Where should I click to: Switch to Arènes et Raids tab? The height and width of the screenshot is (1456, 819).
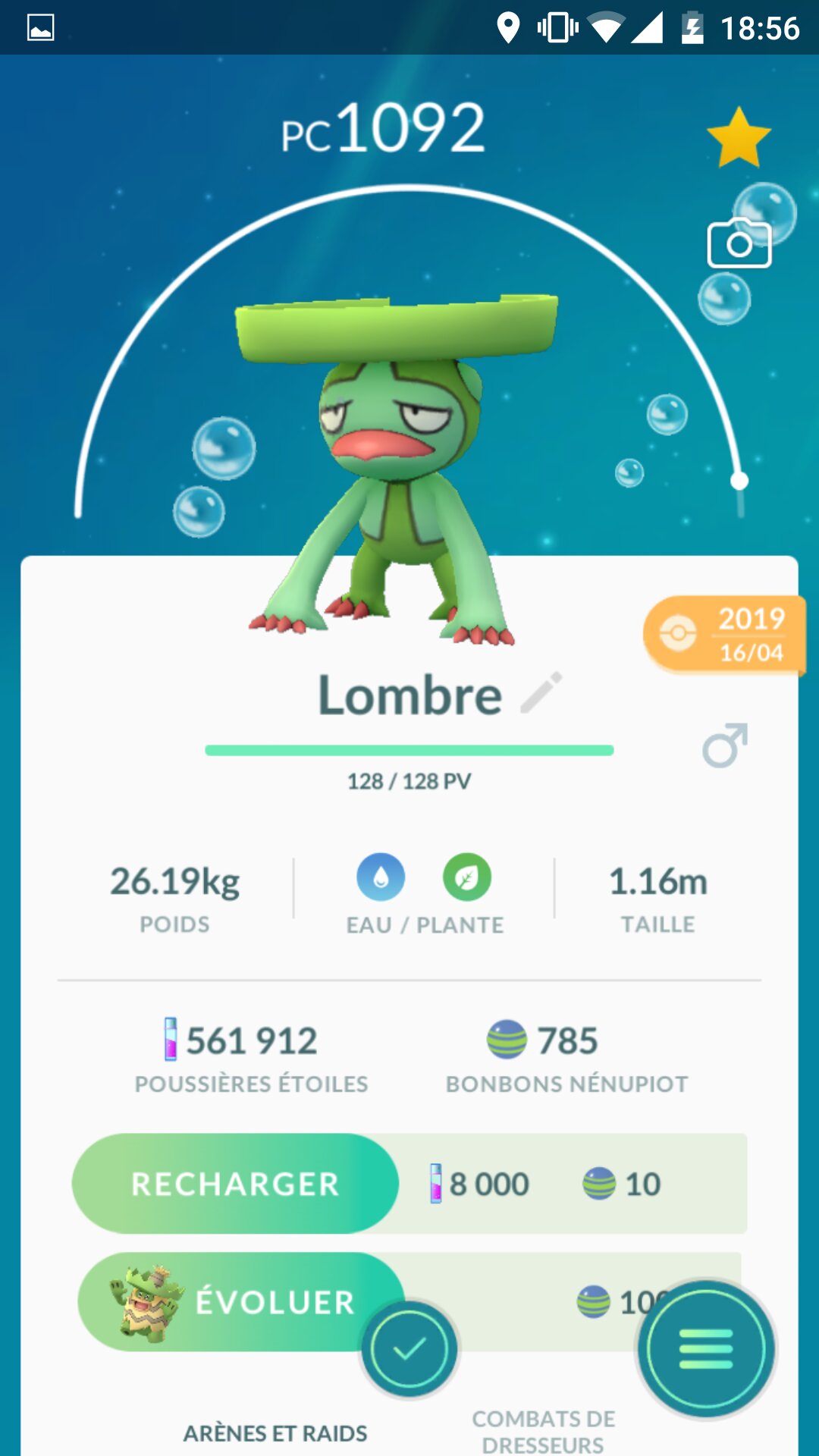[x=275, y=1433]
